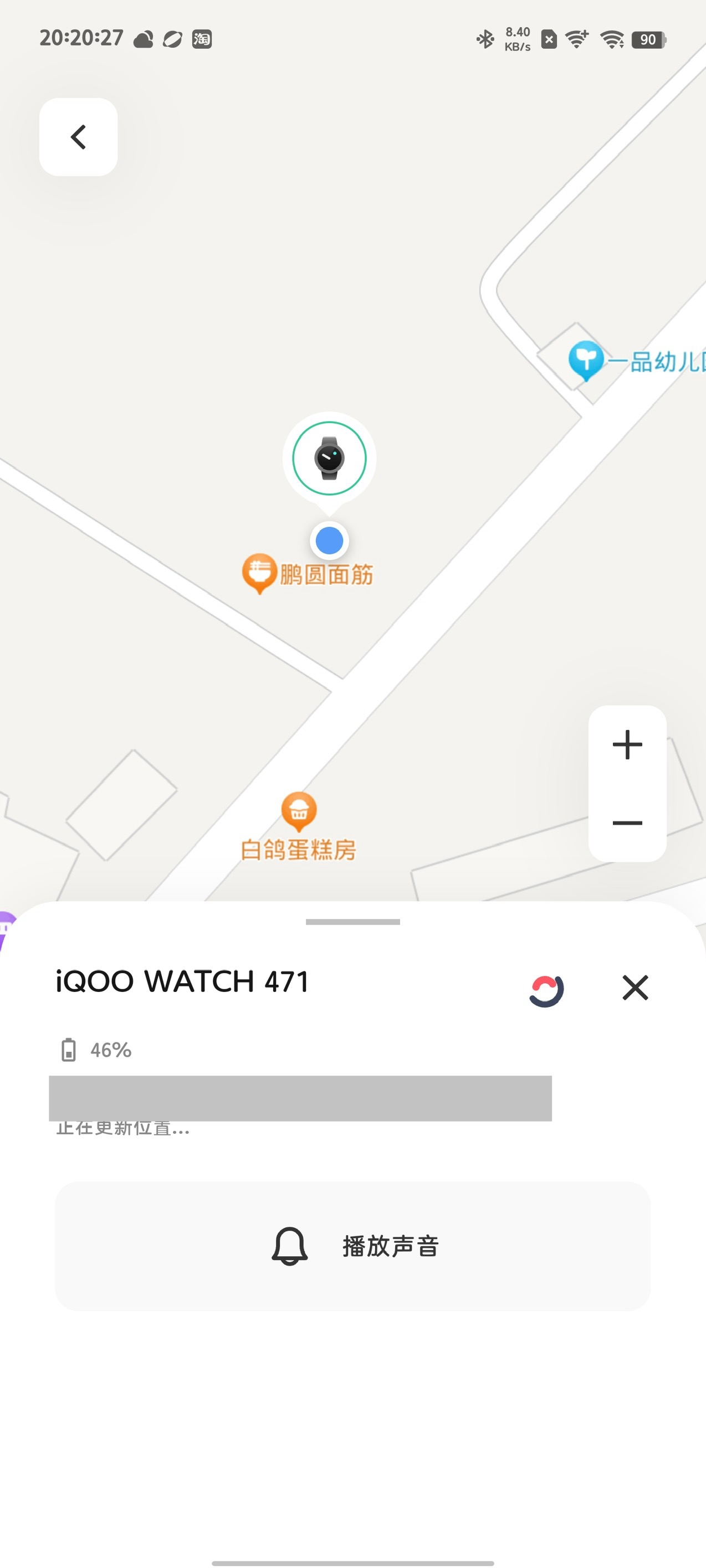Zoom out the map with minus button

click(x=627, y=823)
